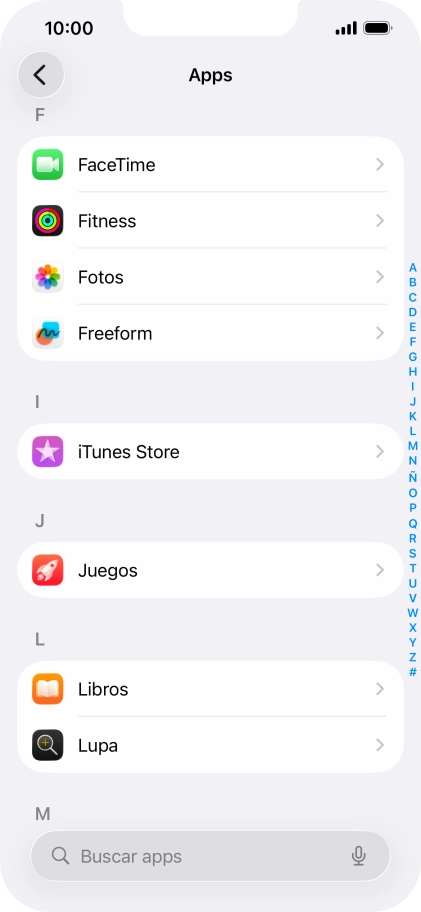Start voice search with the microphone
This screenshot has height=912, width=421.
tap(359, 856)
